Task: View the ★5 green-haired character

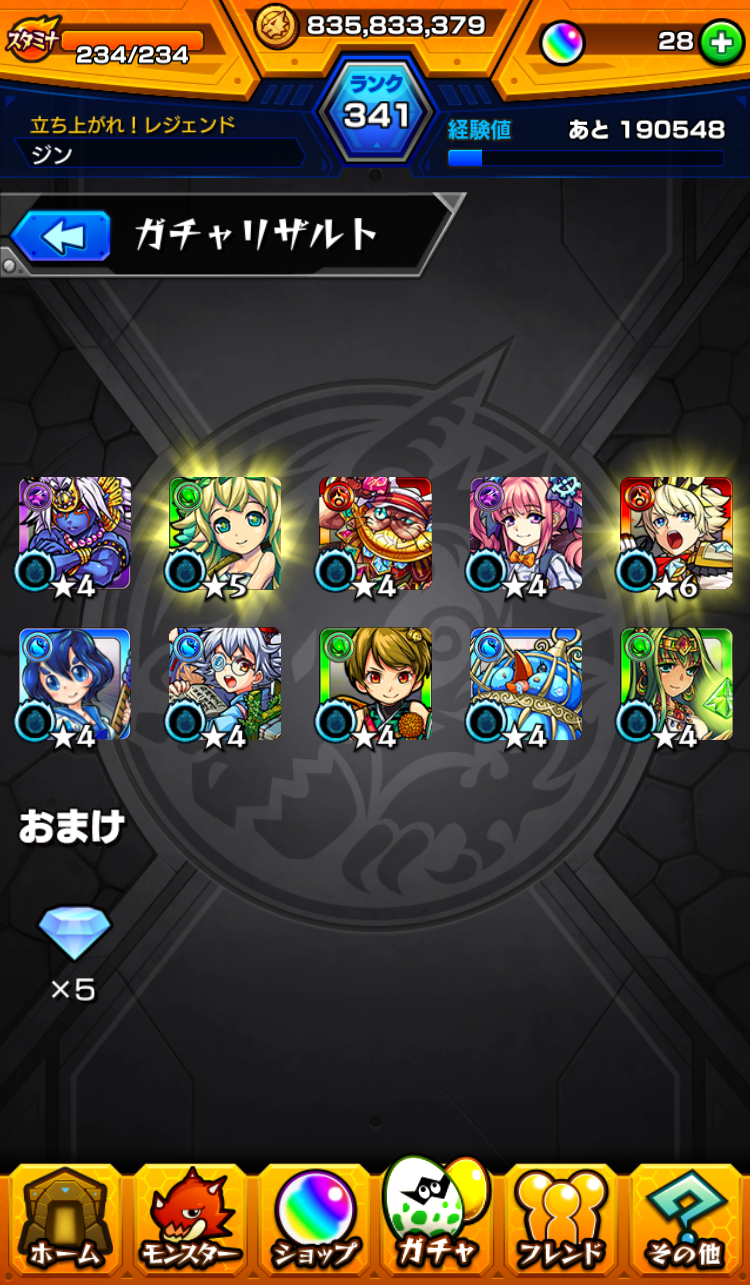Action: point(225,534)
